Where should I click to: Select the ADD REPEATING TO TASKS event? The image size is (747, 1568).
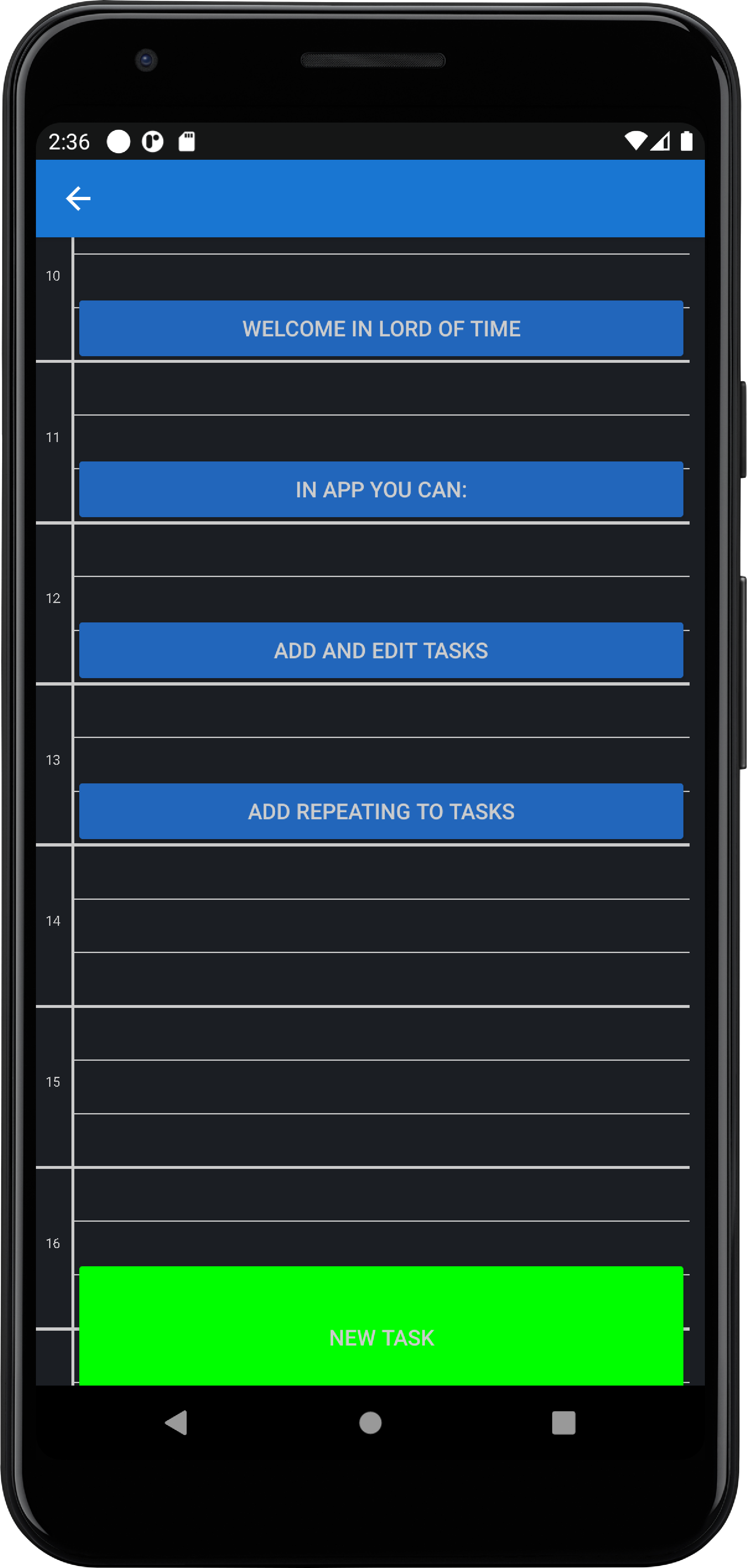(382, 811)
